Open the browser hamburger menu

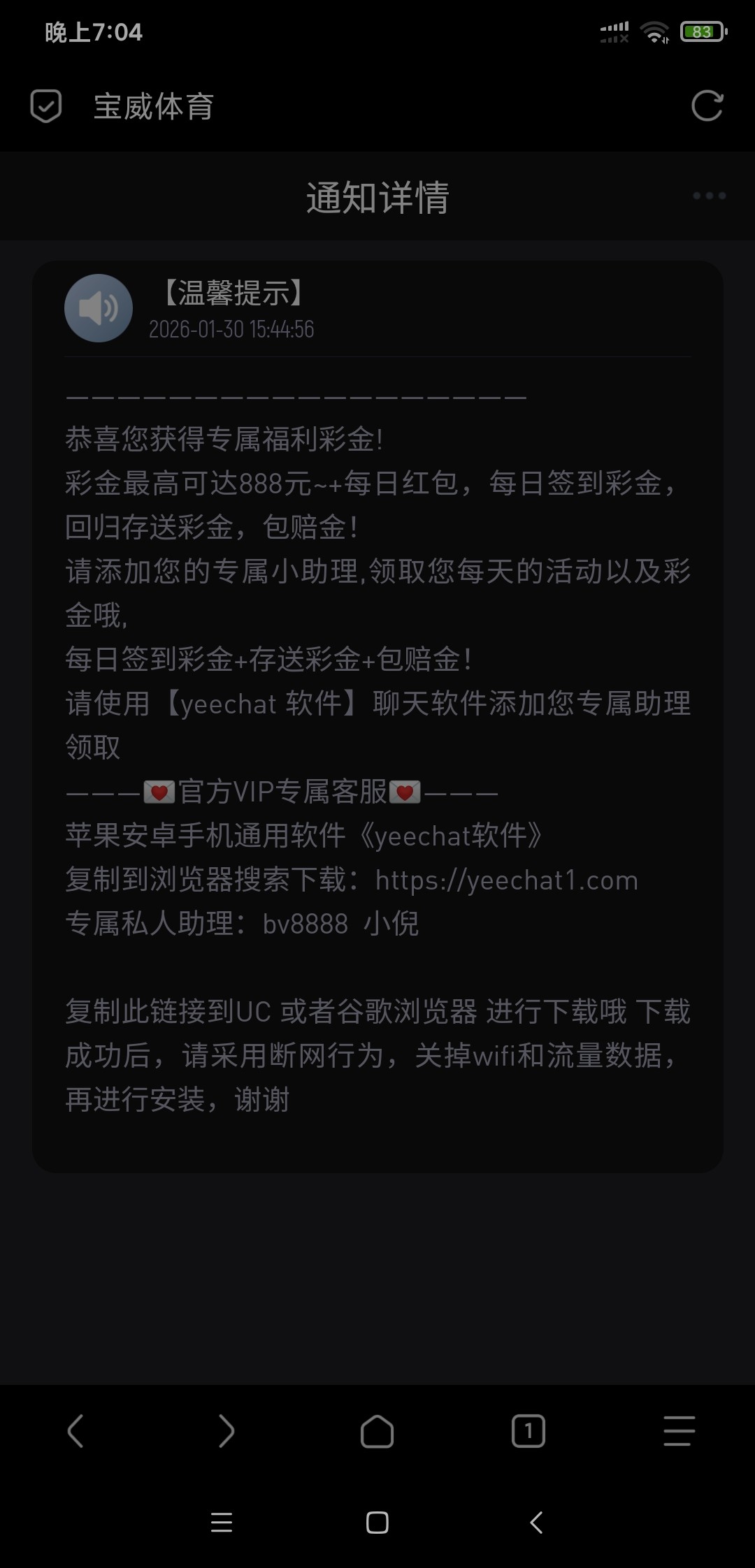click(x=679, y=1431)
